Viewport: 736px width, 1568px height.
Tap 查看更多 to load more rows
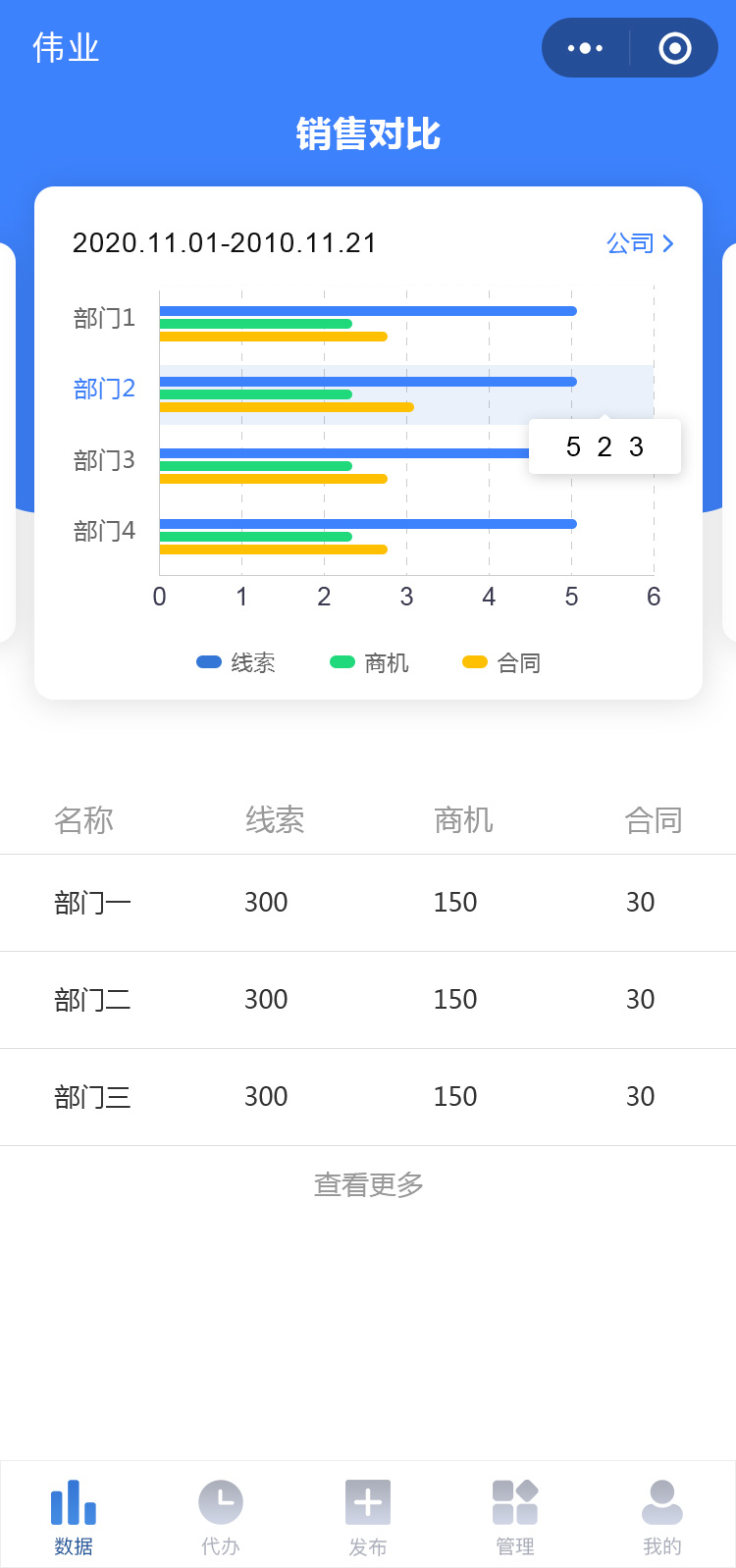[x=368, y=1185]
